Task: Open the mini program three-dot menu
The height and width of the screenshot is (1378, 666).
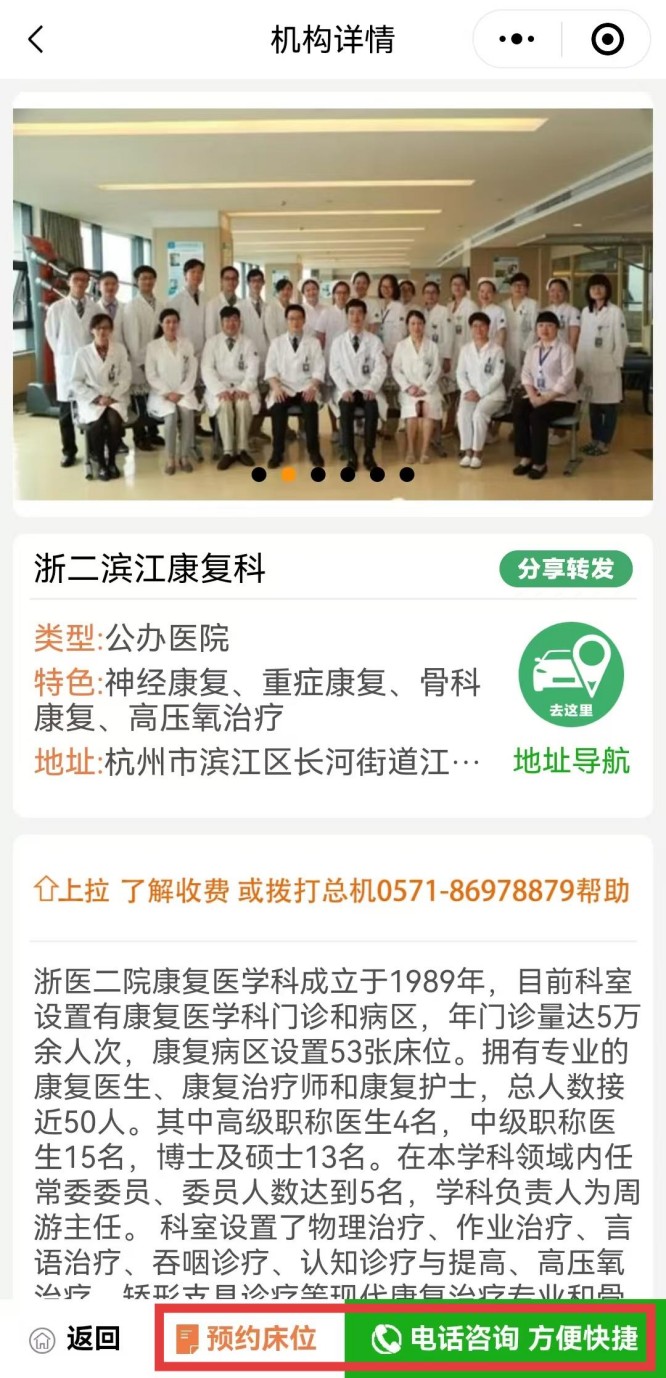Action: (x=516, y=40)
